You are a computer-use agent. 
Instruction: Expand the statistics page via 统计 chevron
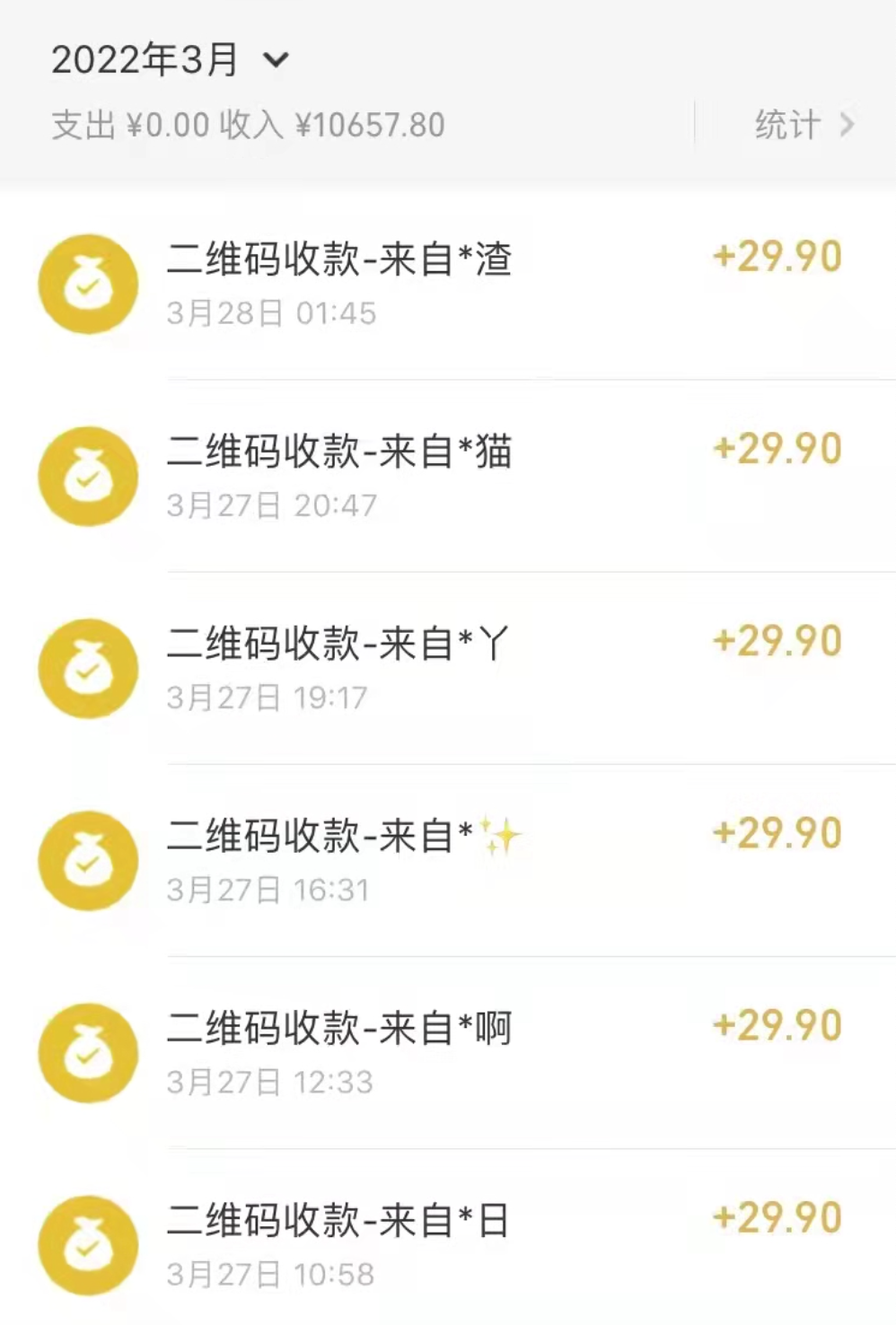pyautogui.click(x=848, y=125)
